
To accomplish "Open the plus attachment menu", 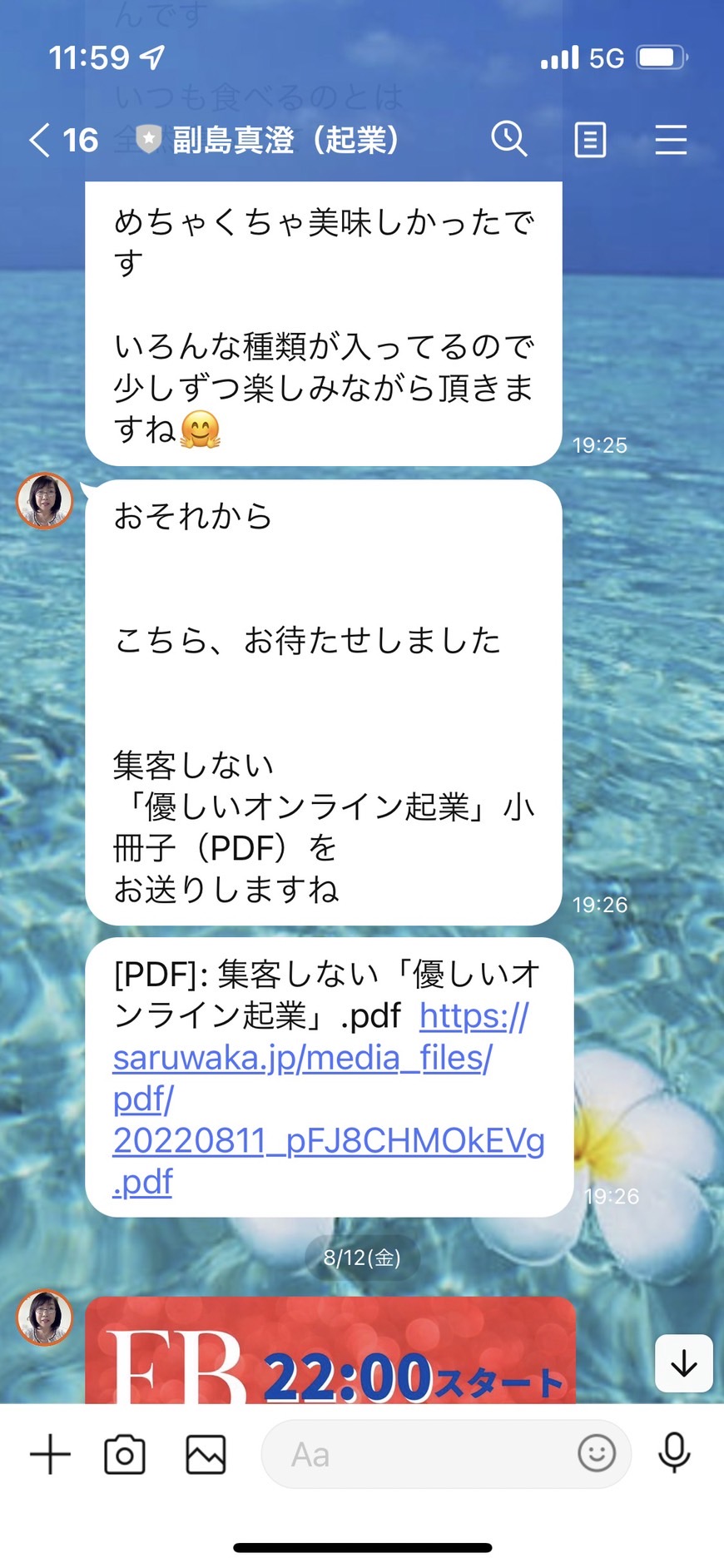I will (50, 1454).
